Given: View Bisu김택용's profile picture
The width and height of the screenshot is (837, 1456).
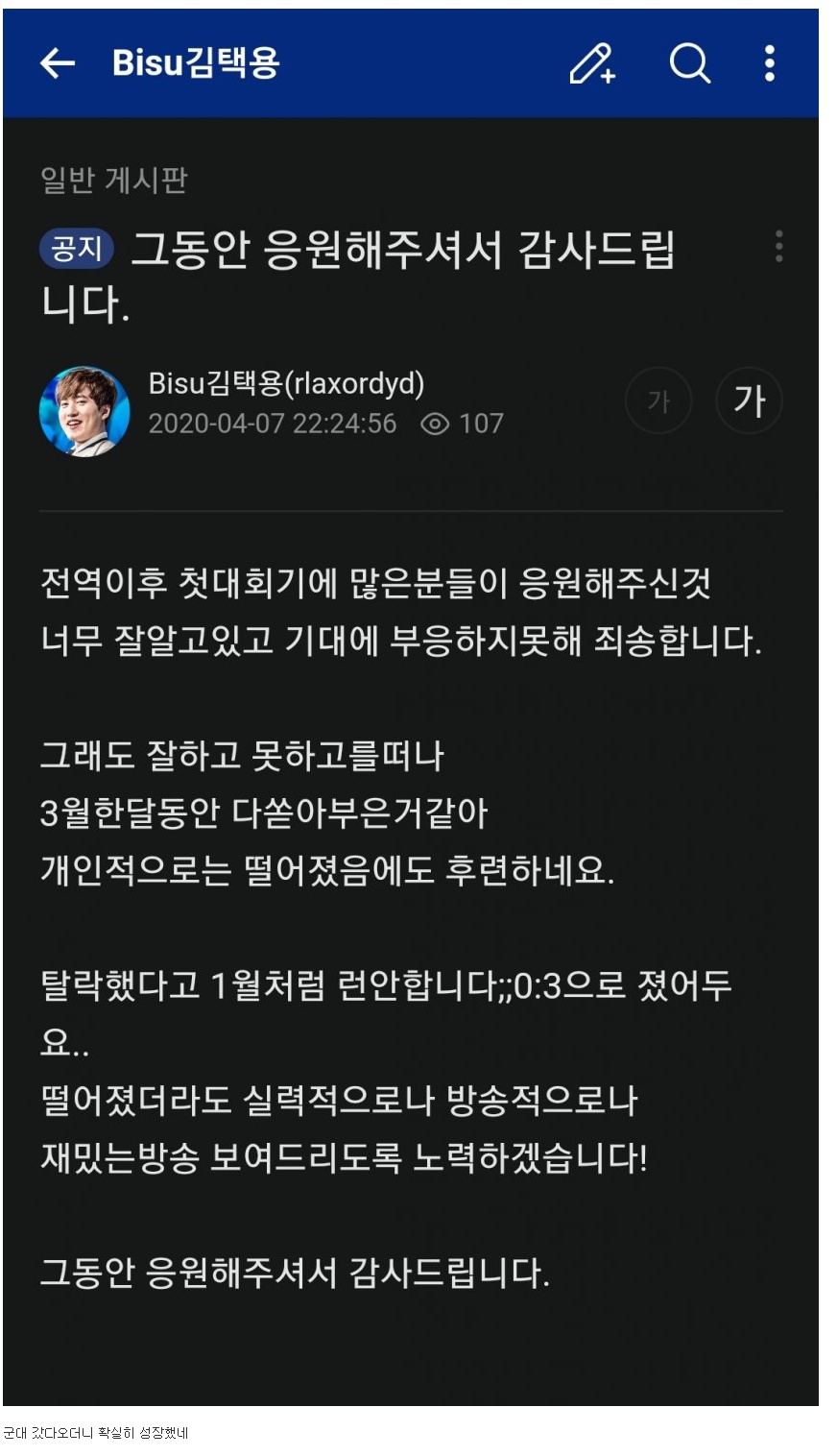Looking at the screenshot, I should (84, 411).
